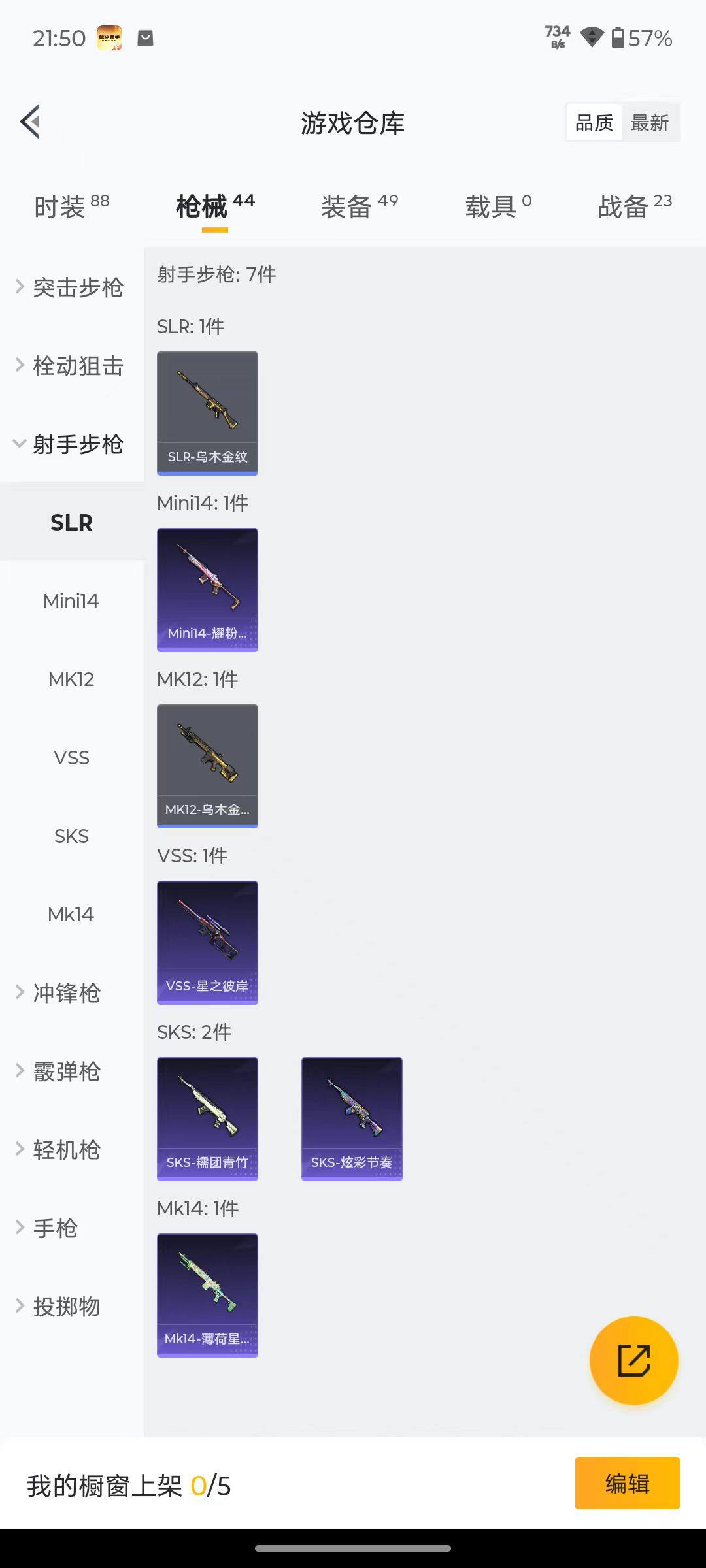This screenshot has height=1568, width=706.
Task: View the SKS-炫彩节奏 skin
Action: (x=351, y=1119)
